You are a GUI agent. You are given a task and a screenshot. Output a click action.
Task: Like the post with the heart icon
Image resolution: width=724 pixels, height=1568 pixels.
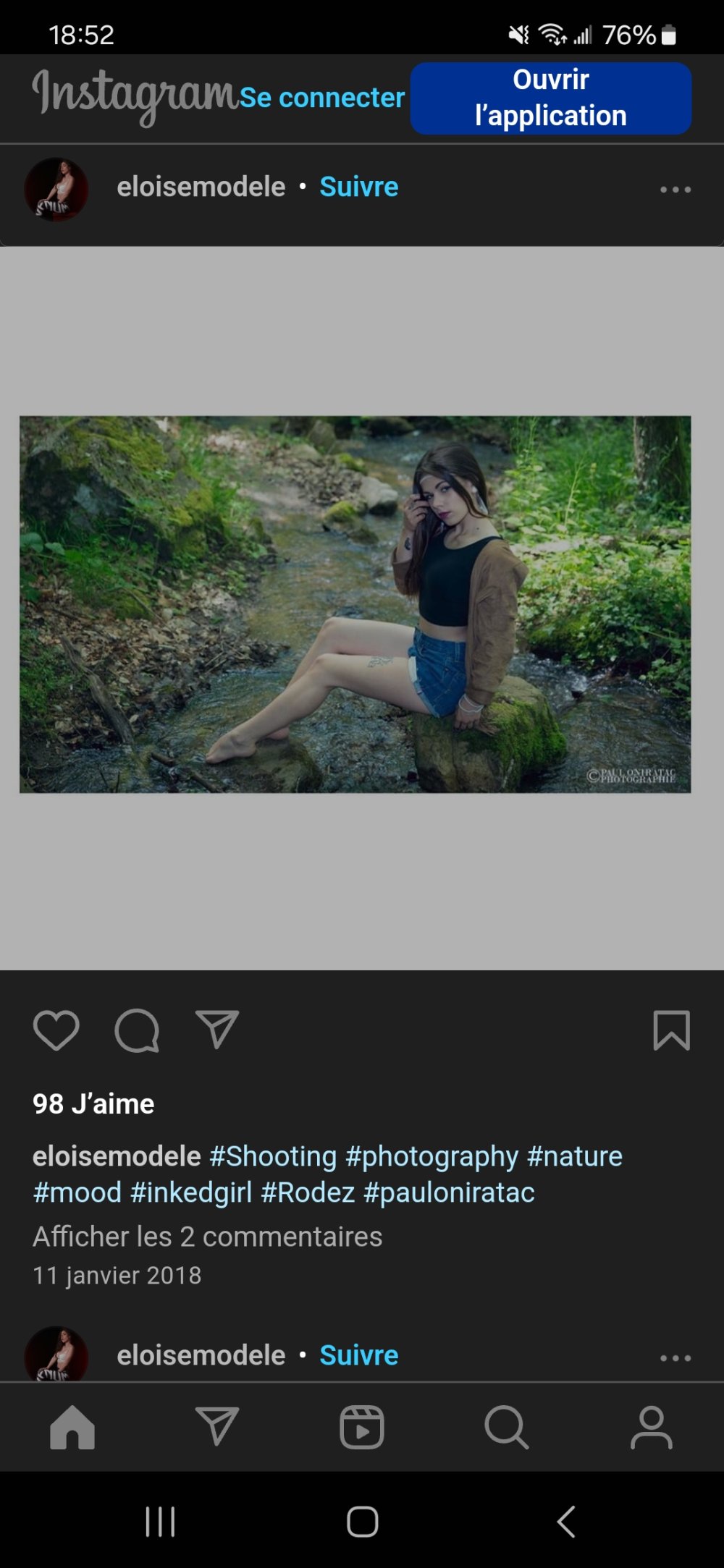tap(56, 1030)
